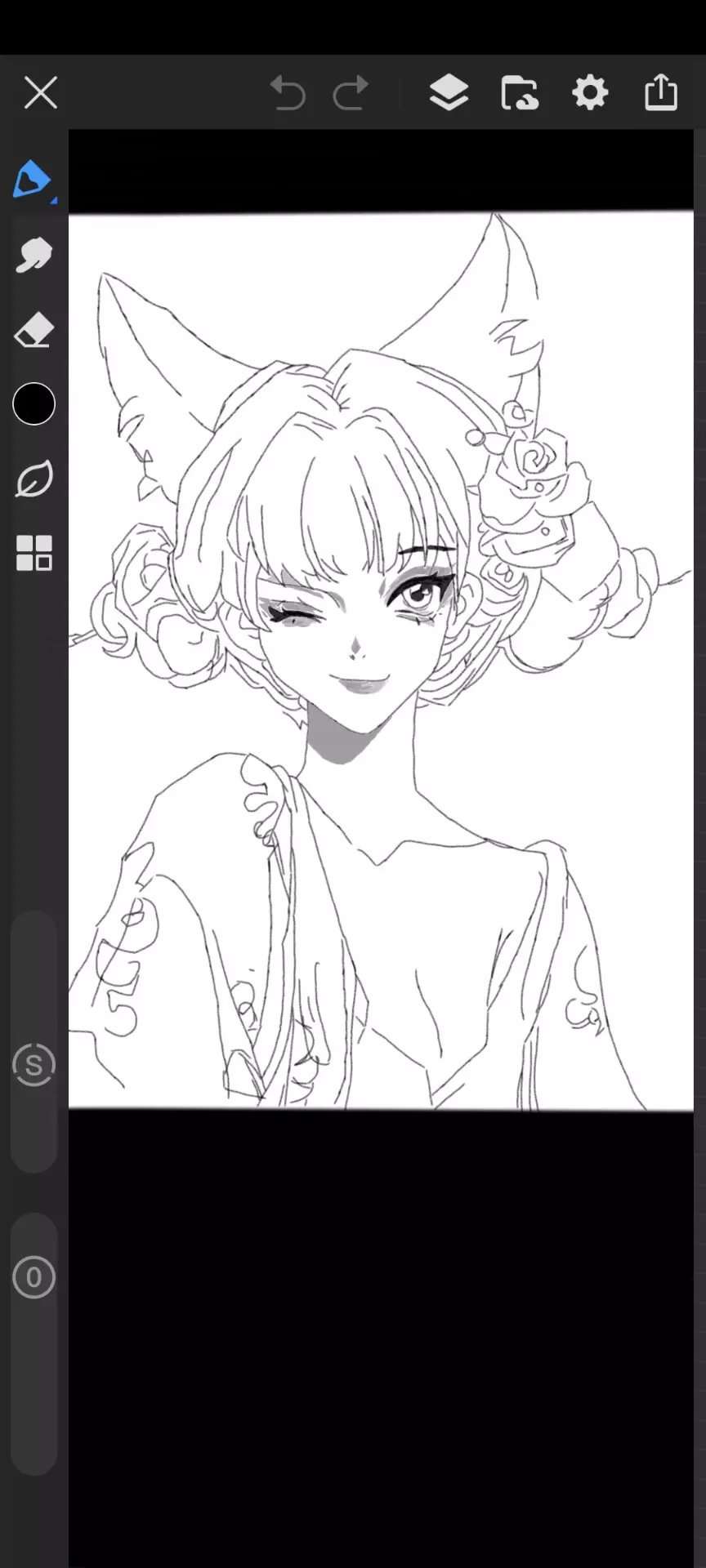Screen dimensions: 706x1568
Task: Close the drawing canvas
Action: (41, 92)
